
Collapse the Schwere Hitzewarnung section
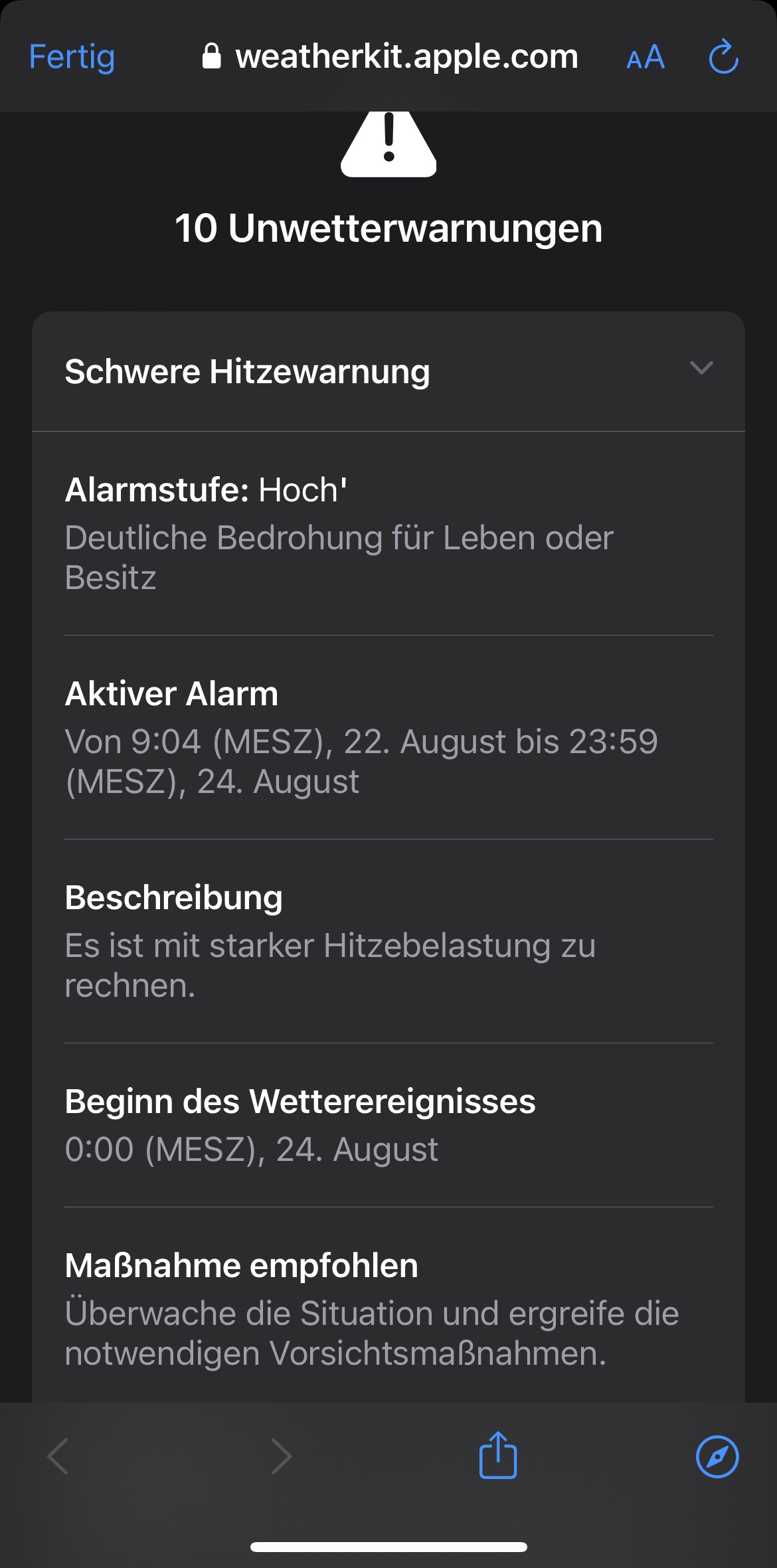click(701, 369)
